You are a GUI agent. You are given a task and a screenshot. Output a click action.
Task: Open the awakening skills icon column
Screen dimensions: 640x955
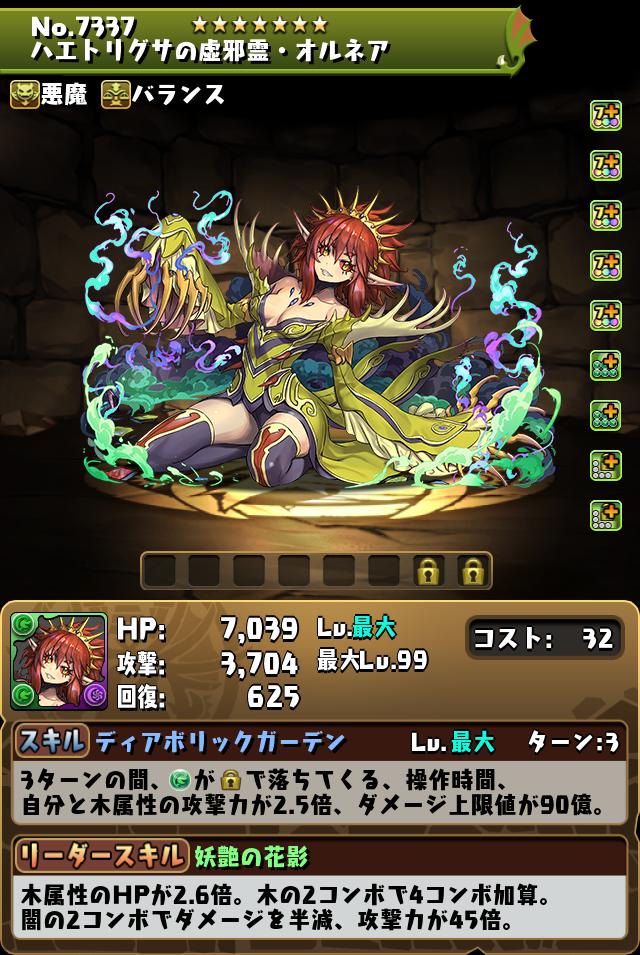606,314
